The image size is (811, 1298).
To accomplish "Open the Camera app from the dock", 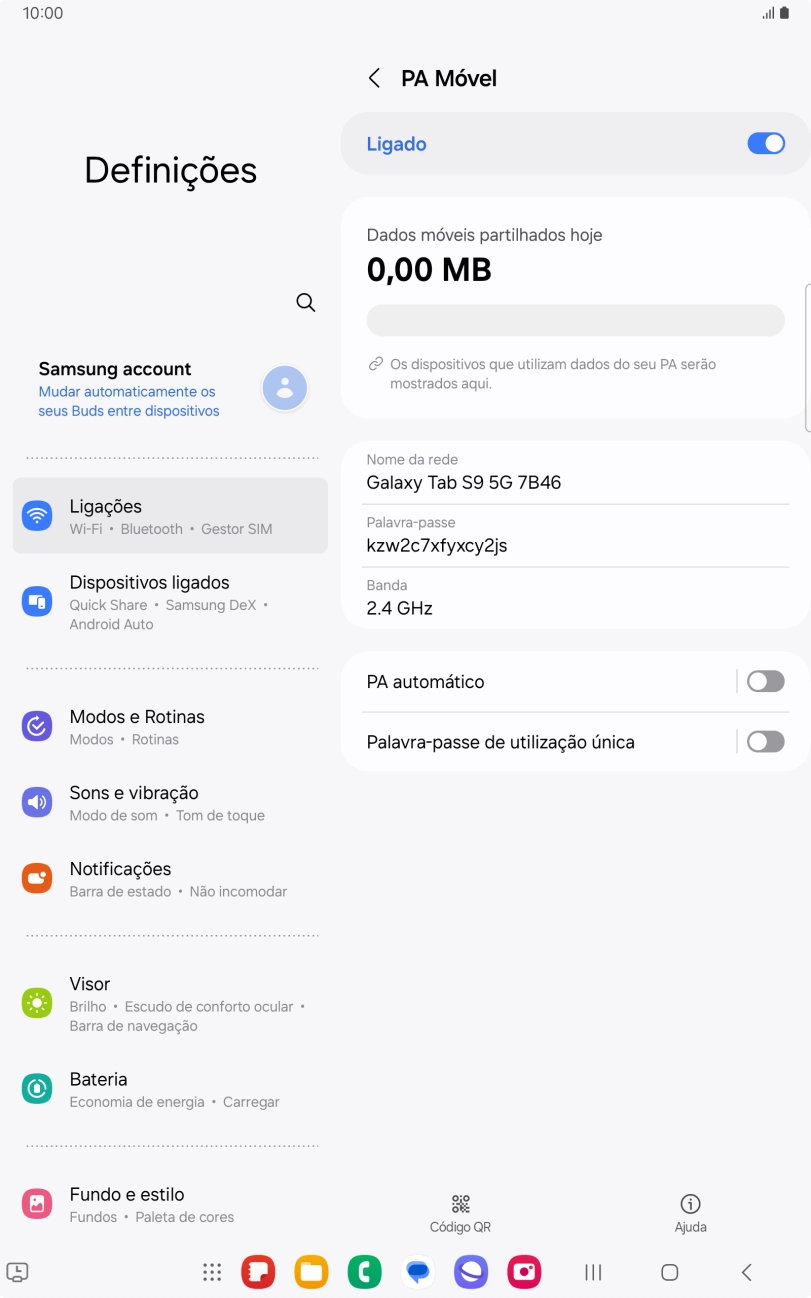I will coord(523,1271).
